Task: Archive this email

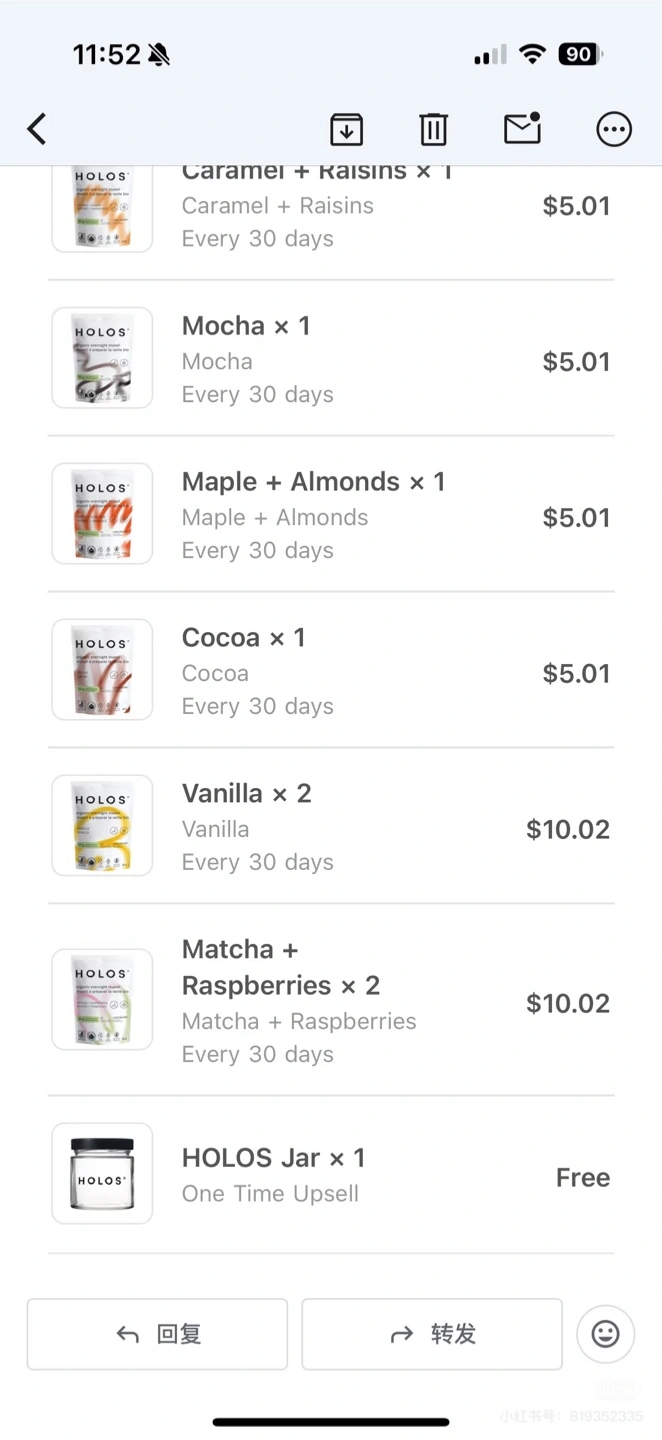Action: [346, 129]
